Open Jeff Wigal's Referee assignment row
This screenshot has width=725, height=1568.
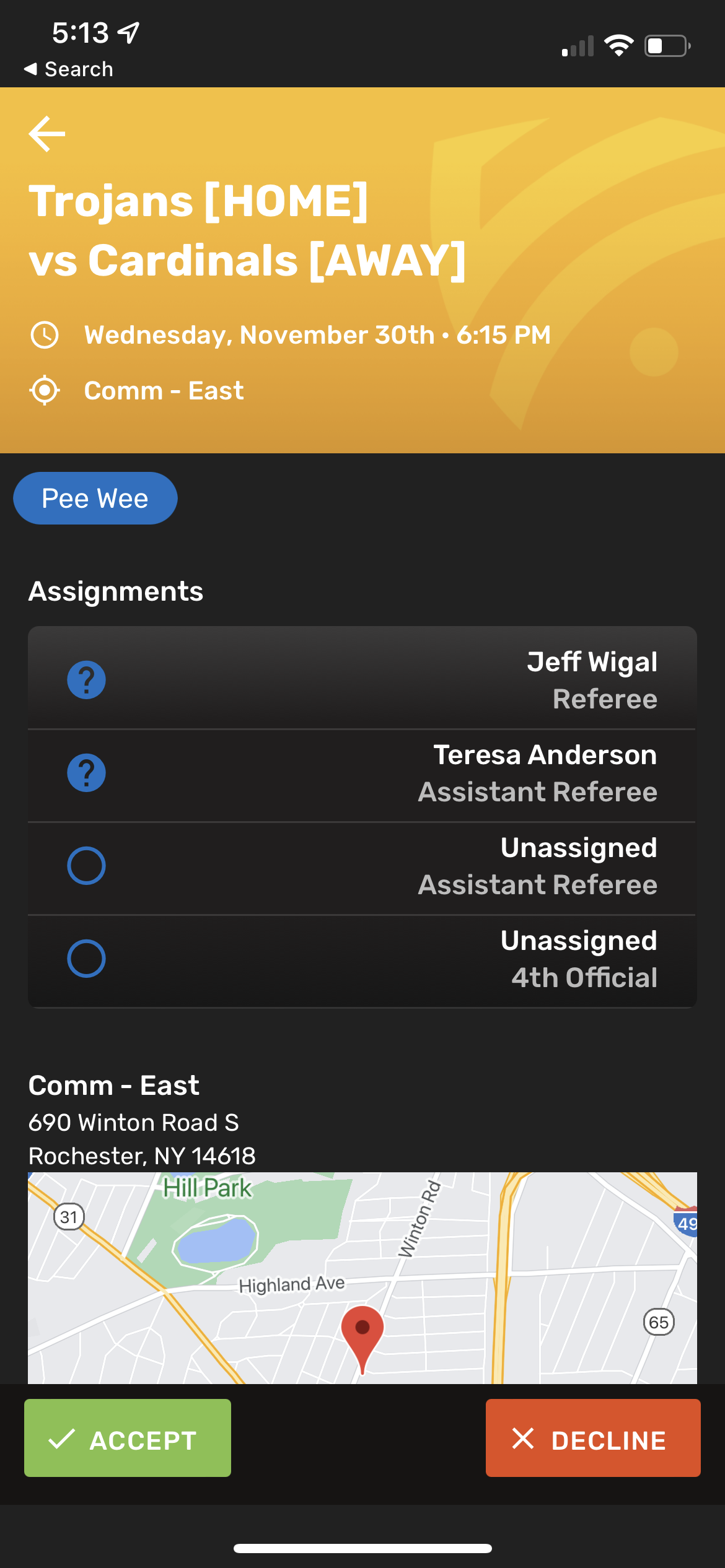pos(362,678)
